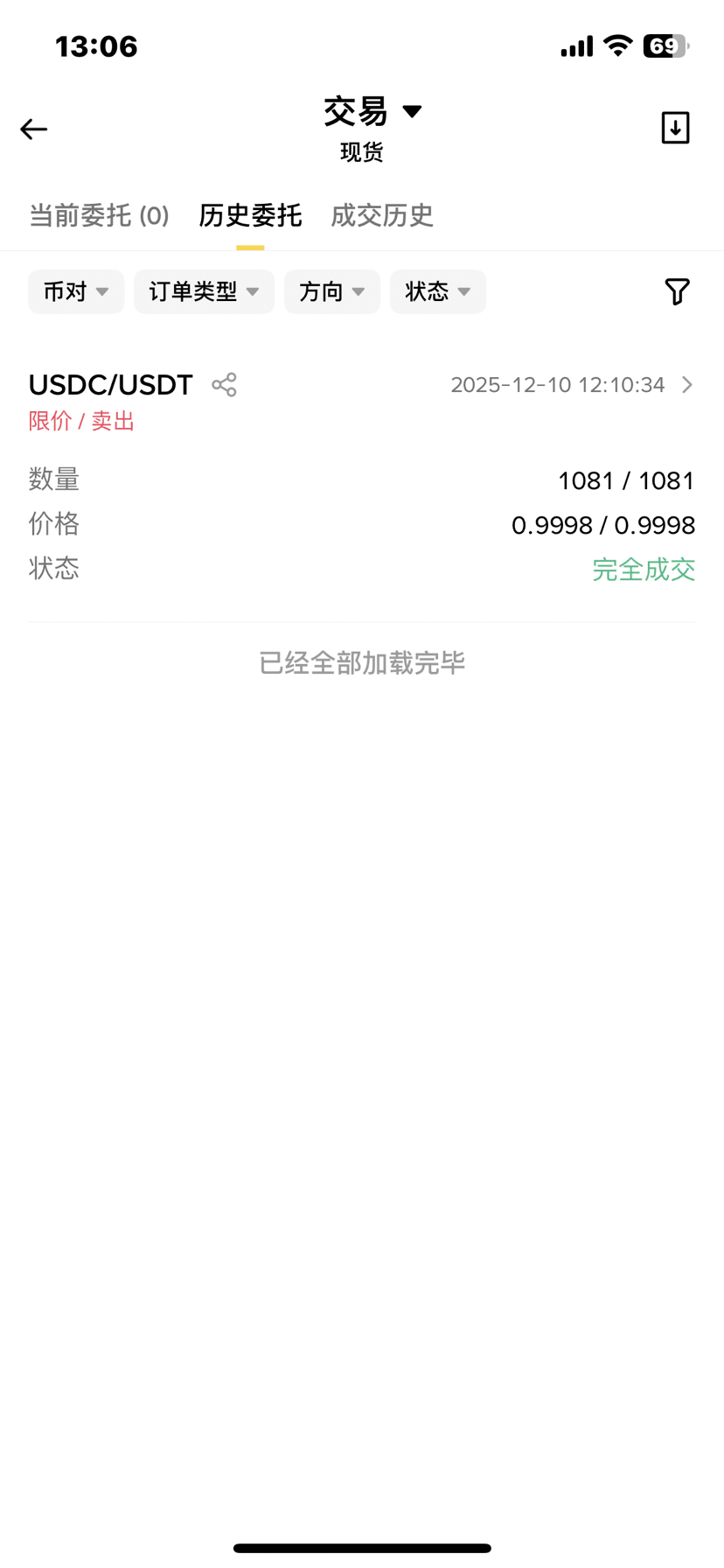This screenshot has width=724, height=1568.
Task: Share the USDC/USDT order
Action: (224, 385)
